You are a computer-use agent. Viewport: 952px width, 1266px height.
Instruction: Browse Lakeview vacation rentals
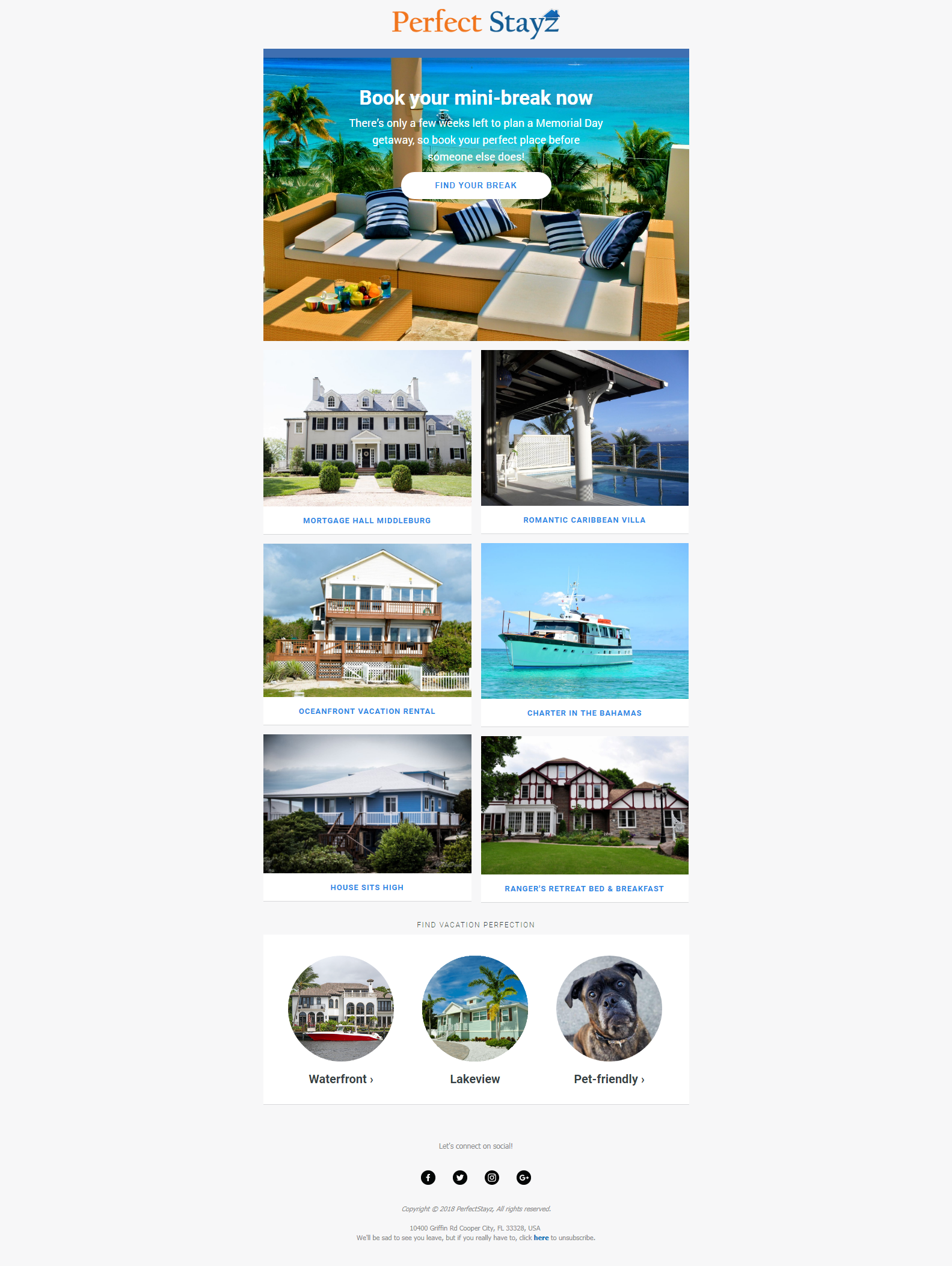[x=474, y=1079]
